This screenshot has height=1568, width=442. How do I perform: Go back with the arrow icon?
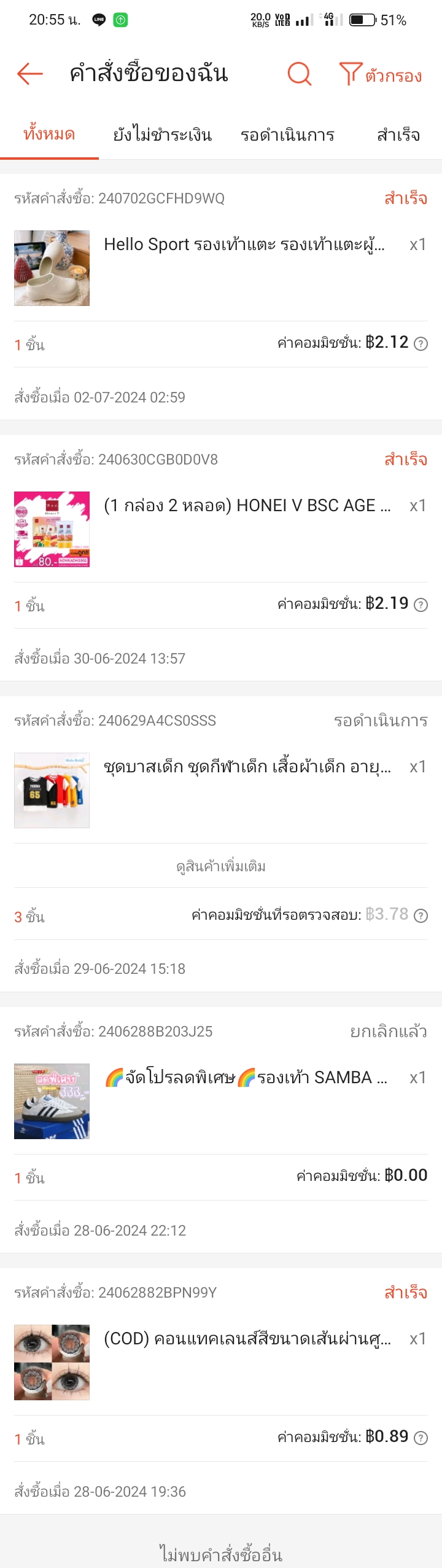(x=30, y=74)
